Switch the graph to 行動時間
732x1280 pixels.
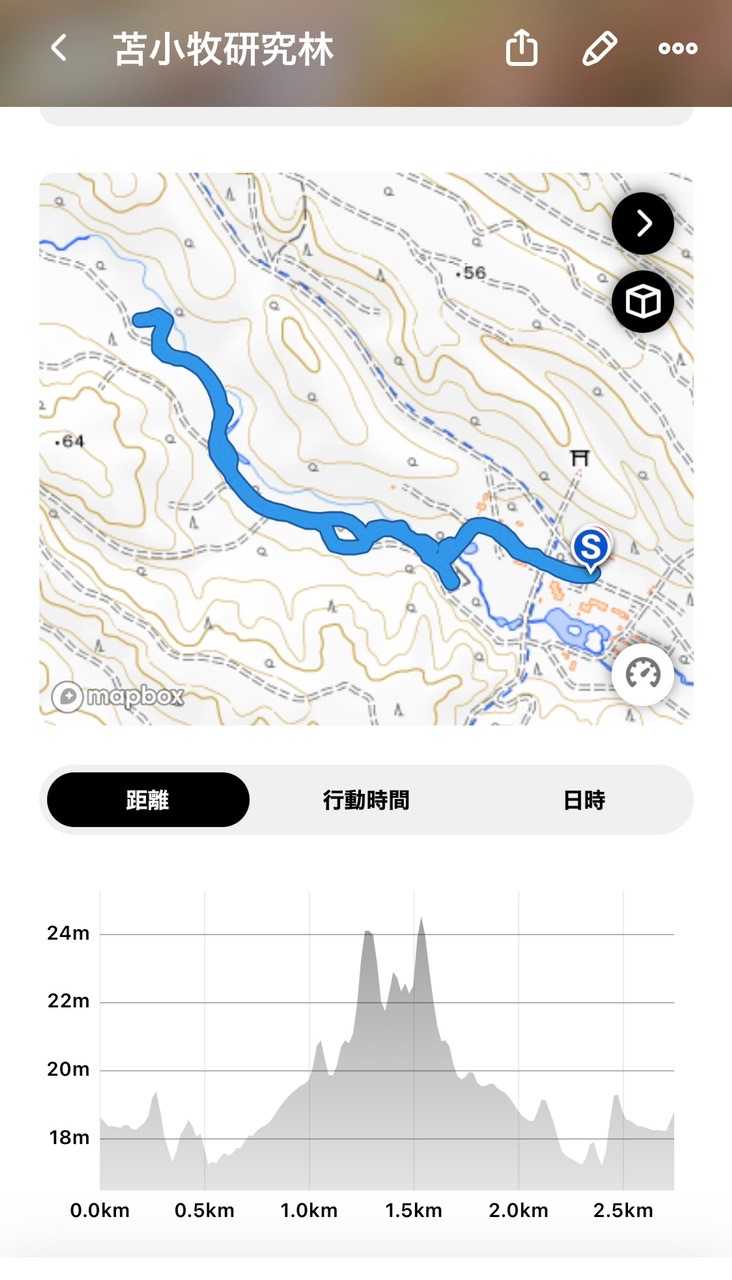click(x=366, y=800)
